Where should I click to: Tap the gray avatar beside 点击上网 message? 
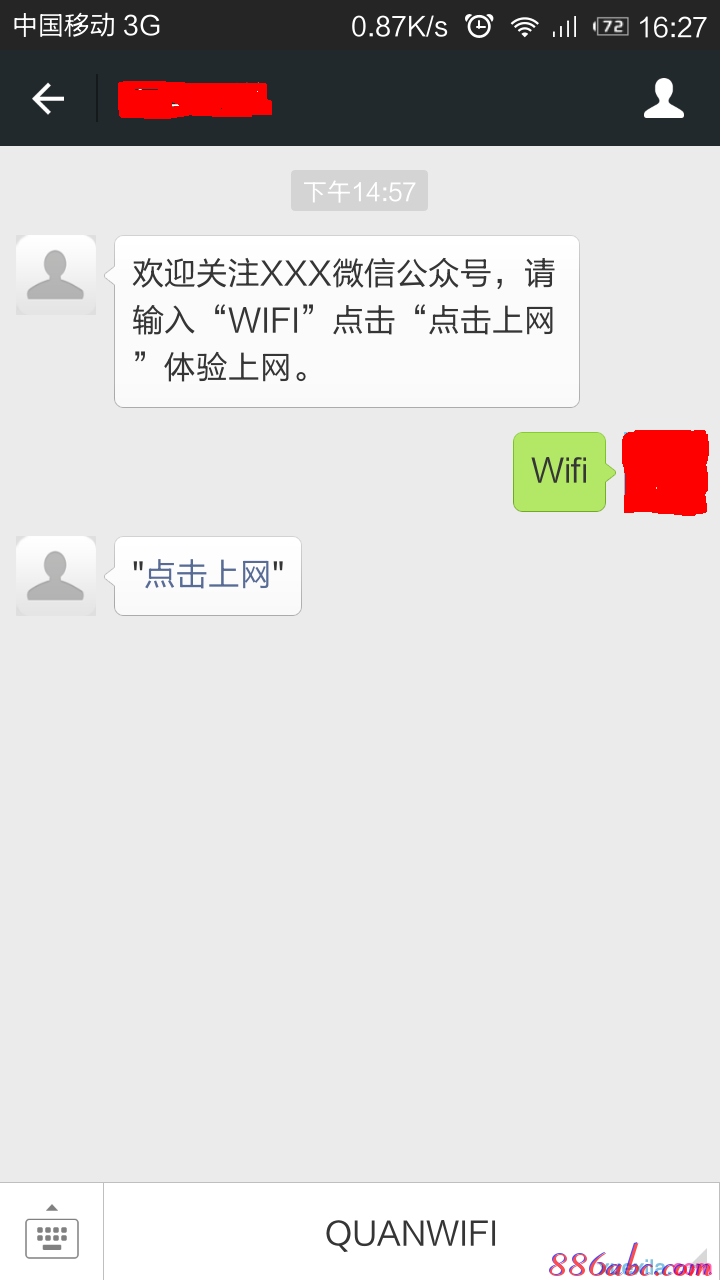(56, 576)
